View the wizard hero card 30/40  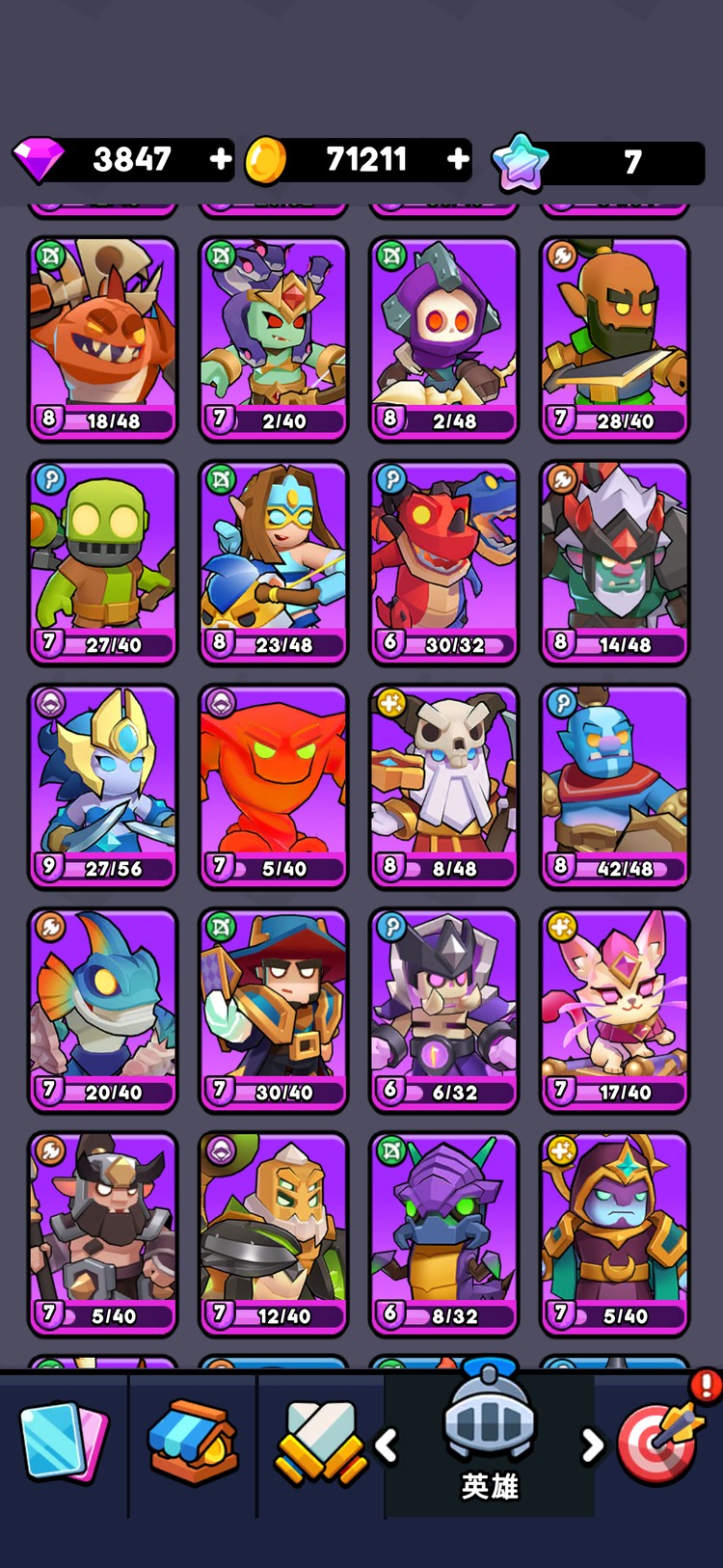274,1010
